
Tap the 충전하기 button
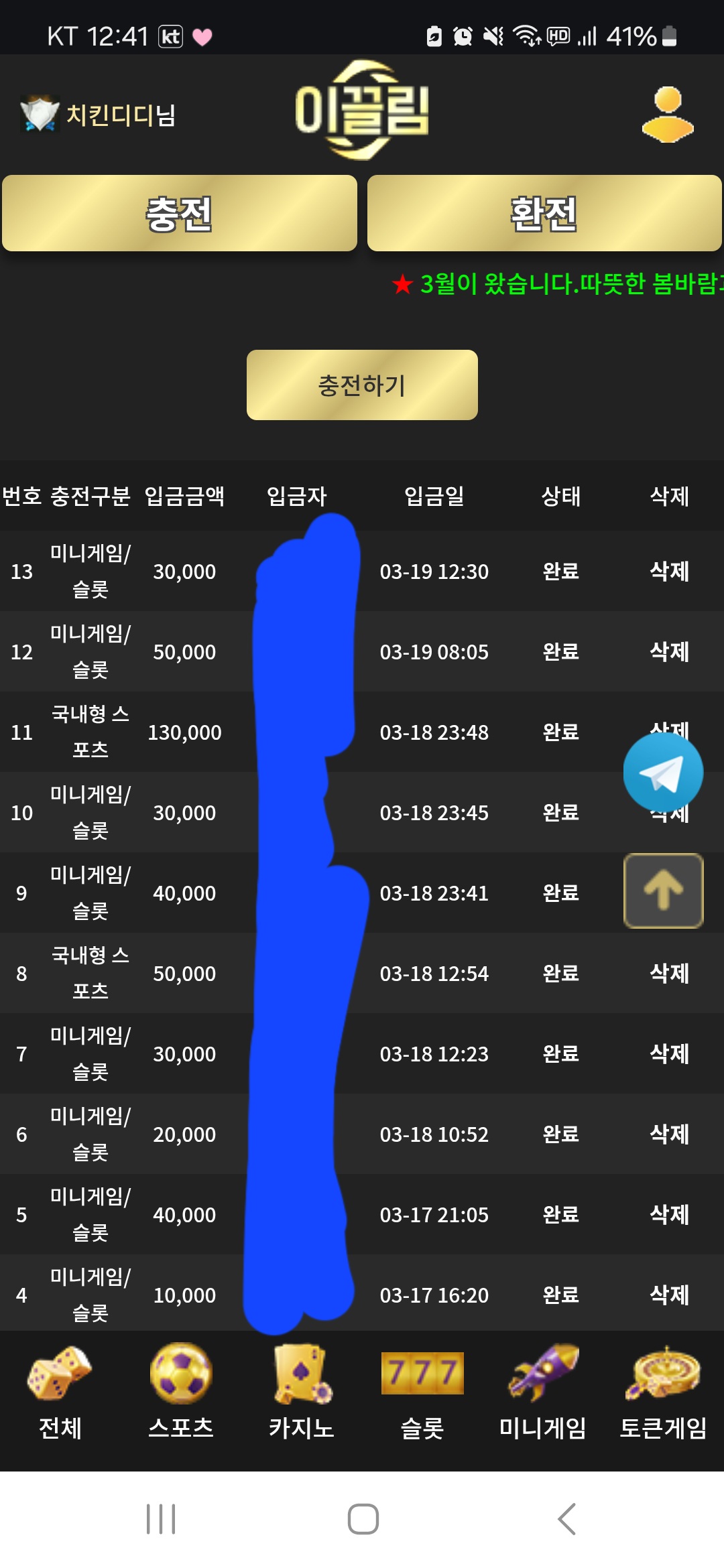click(362, 385)
